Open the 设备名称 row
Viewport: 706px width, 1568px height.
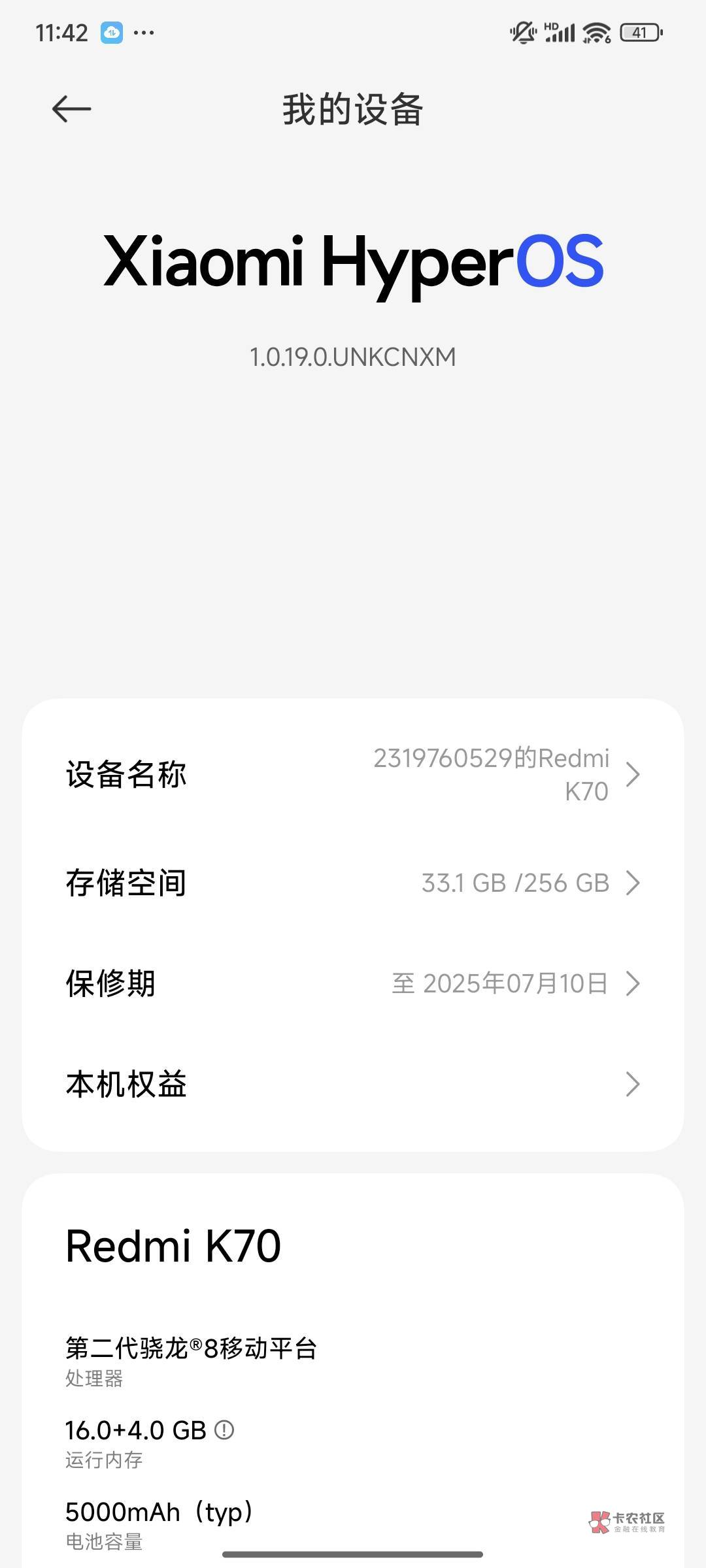(x=353, y=775)
